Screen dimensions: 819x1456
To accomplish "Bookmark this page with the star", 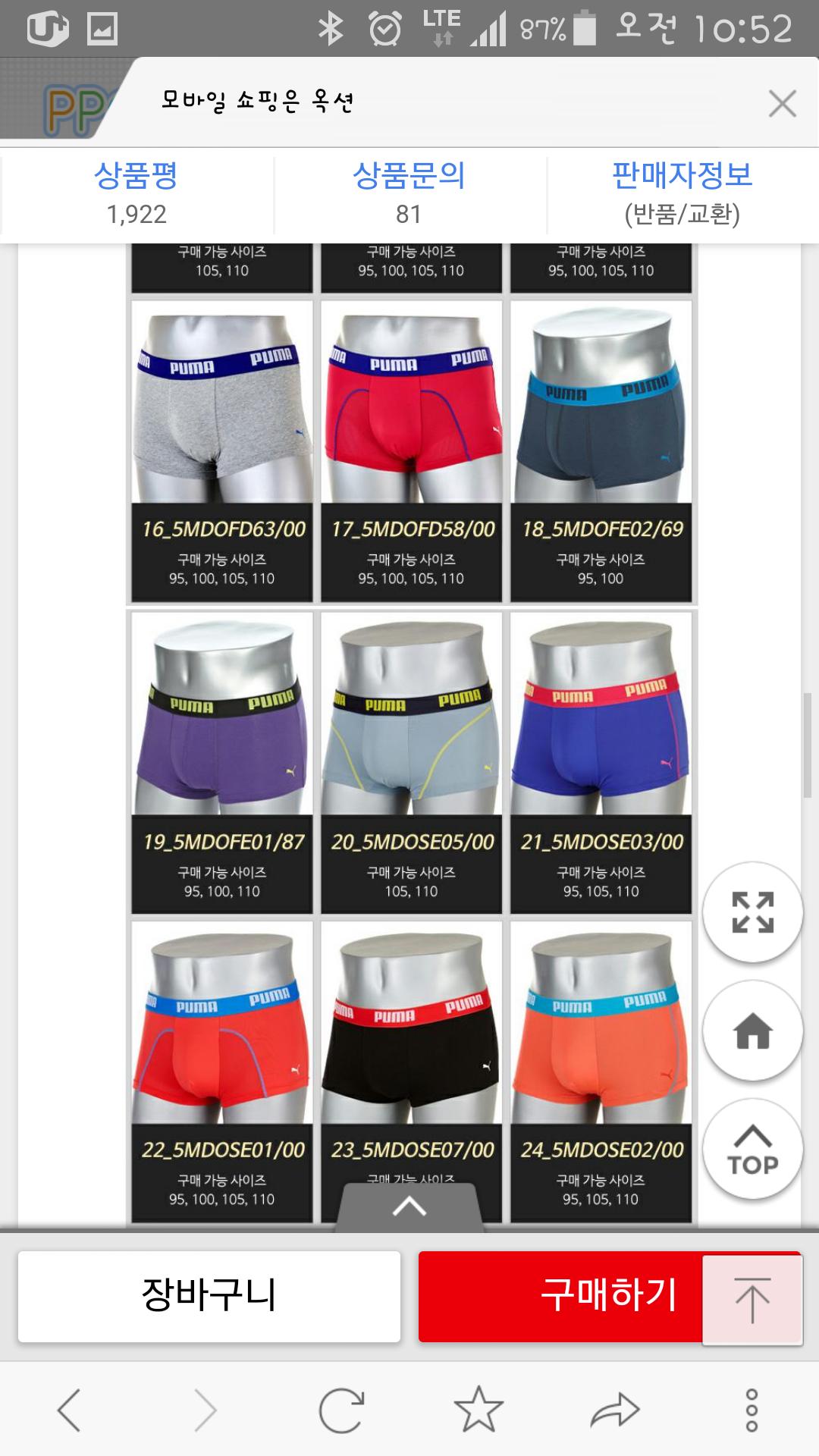I will [479, 1410].
